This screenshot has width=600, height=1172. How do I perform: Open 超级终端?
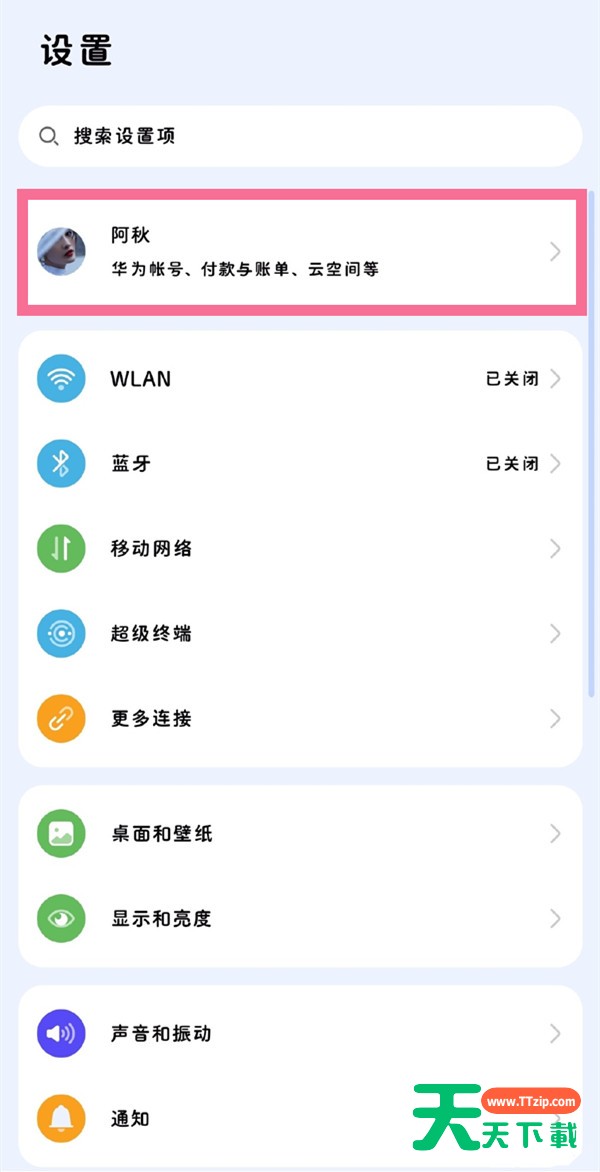(x=300, y=635)
